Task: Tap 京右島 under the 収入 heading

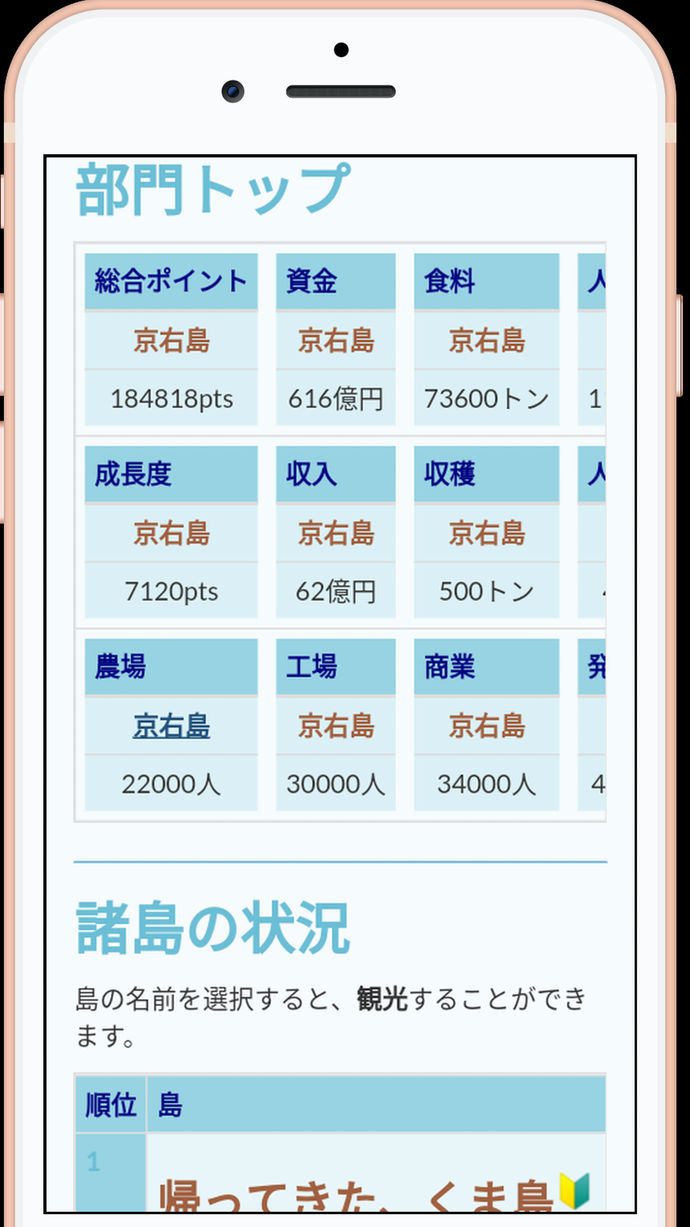Action: (x=336, y=533)
